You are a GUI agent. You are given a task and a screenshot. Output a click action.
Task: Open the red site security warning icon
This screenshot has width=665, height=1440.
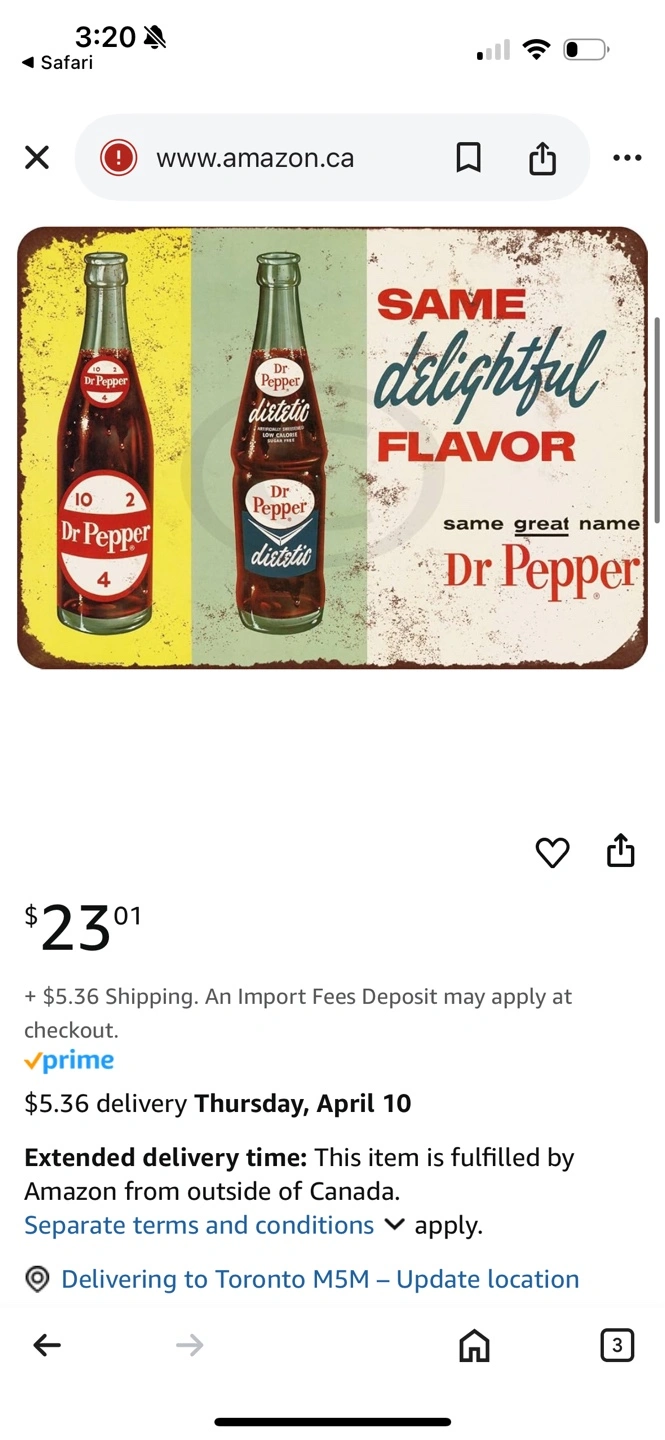point(118,158)
